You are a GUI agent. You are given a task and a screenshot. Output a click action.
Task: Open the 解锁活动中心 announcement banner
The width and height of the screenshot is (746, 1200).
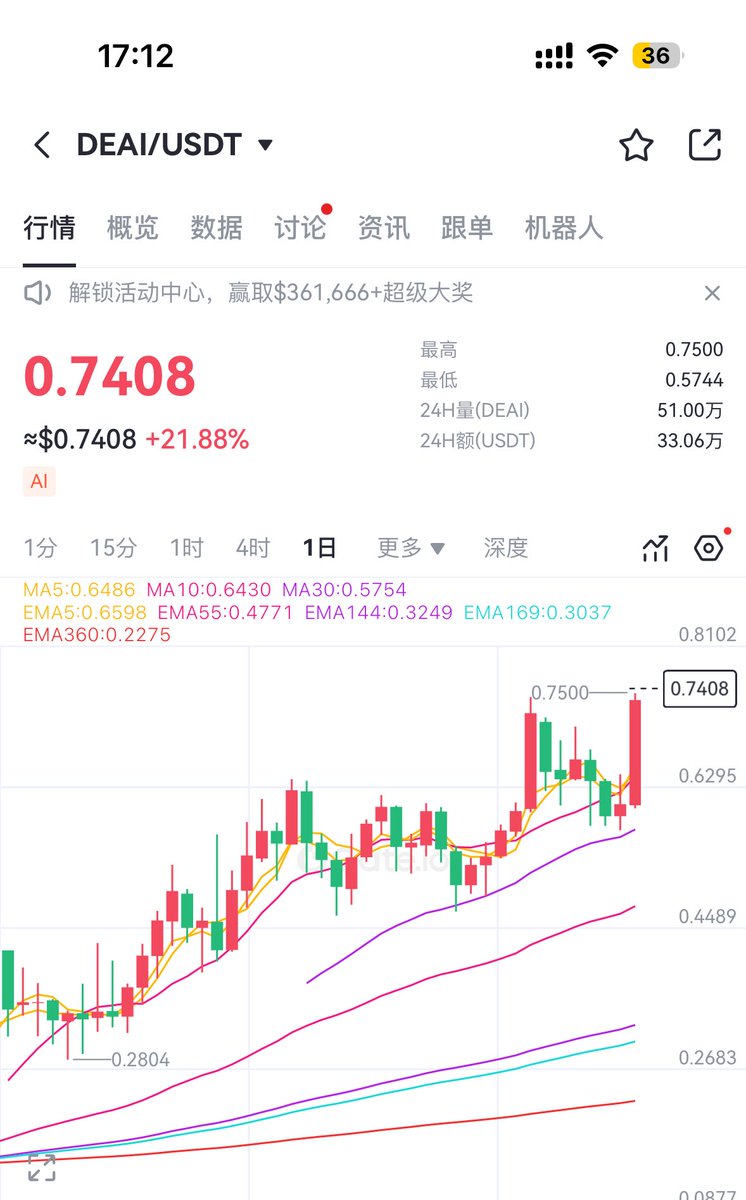[270, 293]
